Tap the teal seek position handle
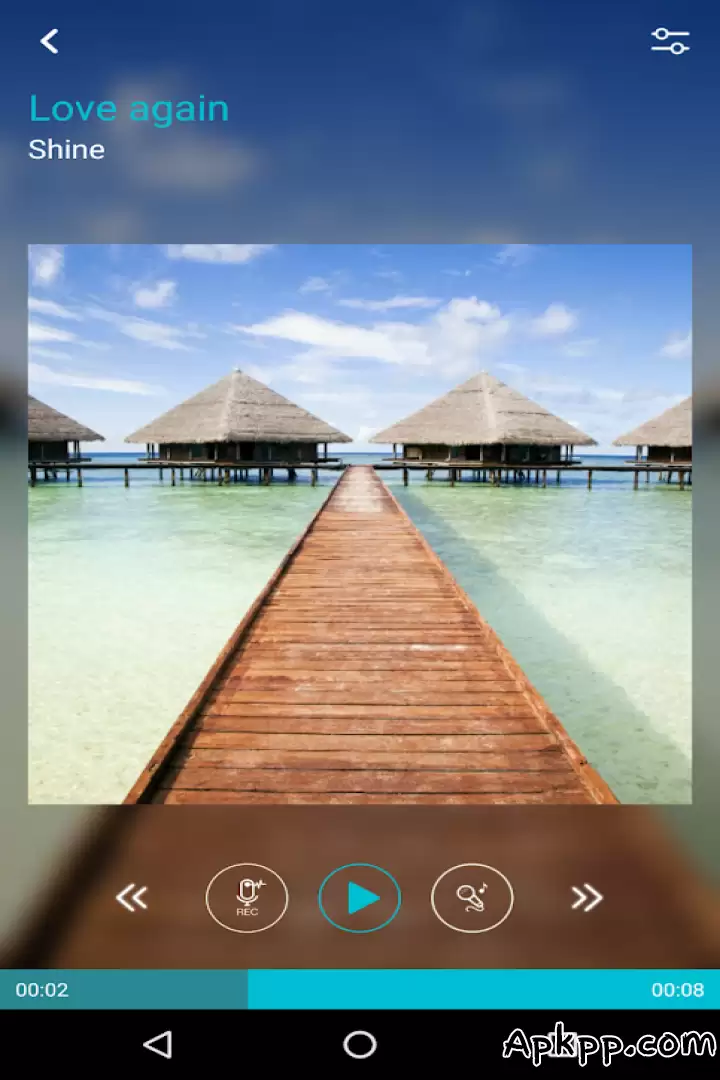 (x=245, y=990)
